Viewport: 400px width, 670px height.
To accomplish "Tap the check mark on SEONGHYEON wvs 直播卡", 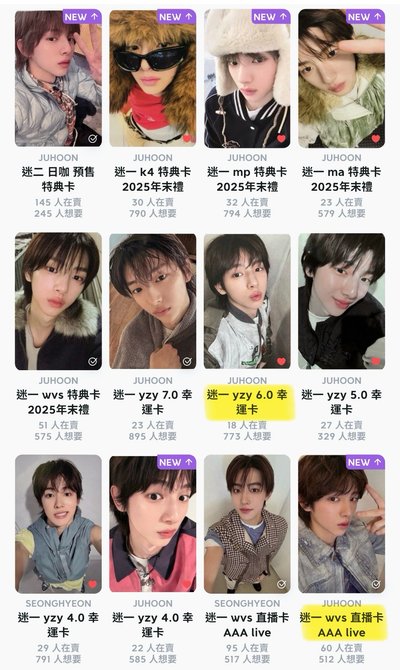I will (281, 584).
